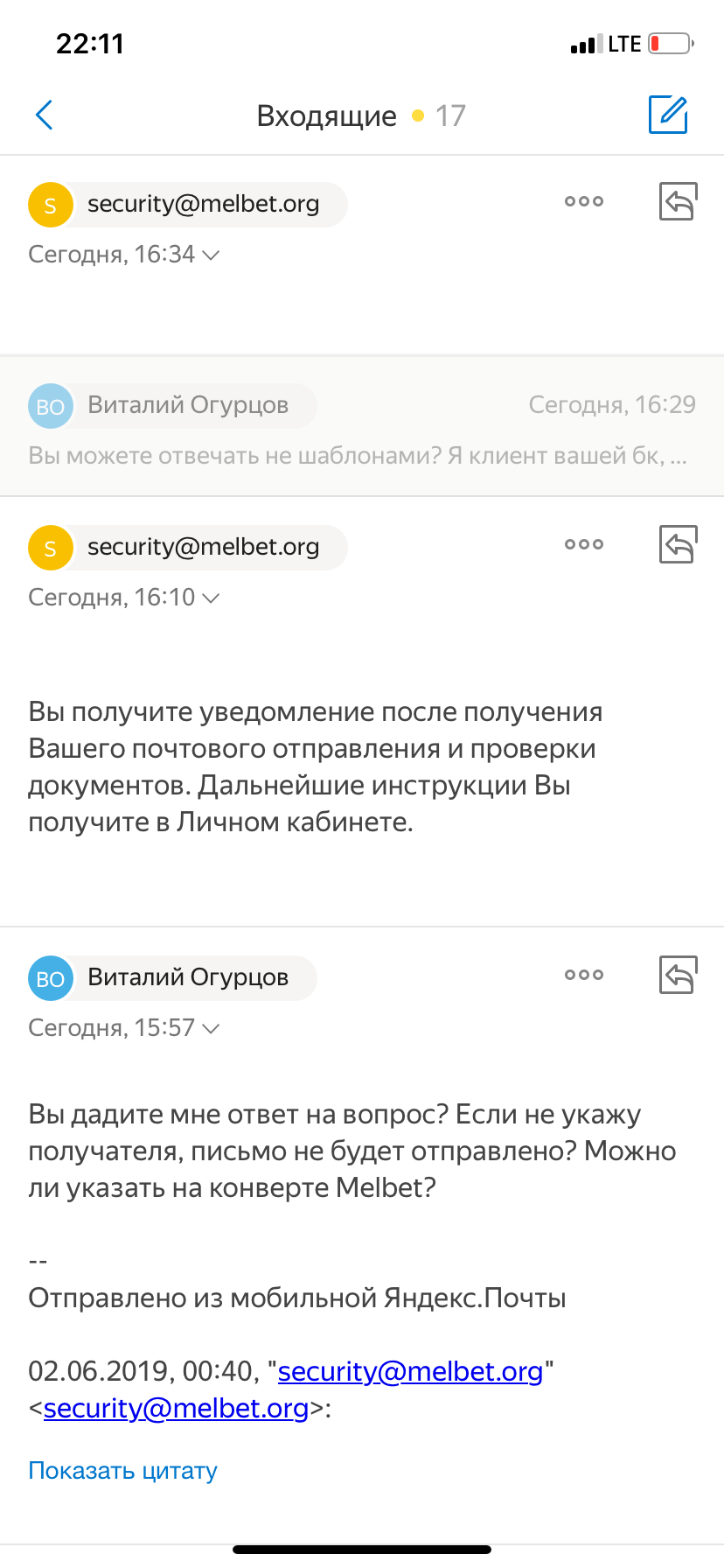Compose a new email
The image size is (724, 1568).
tap(668, 115)
